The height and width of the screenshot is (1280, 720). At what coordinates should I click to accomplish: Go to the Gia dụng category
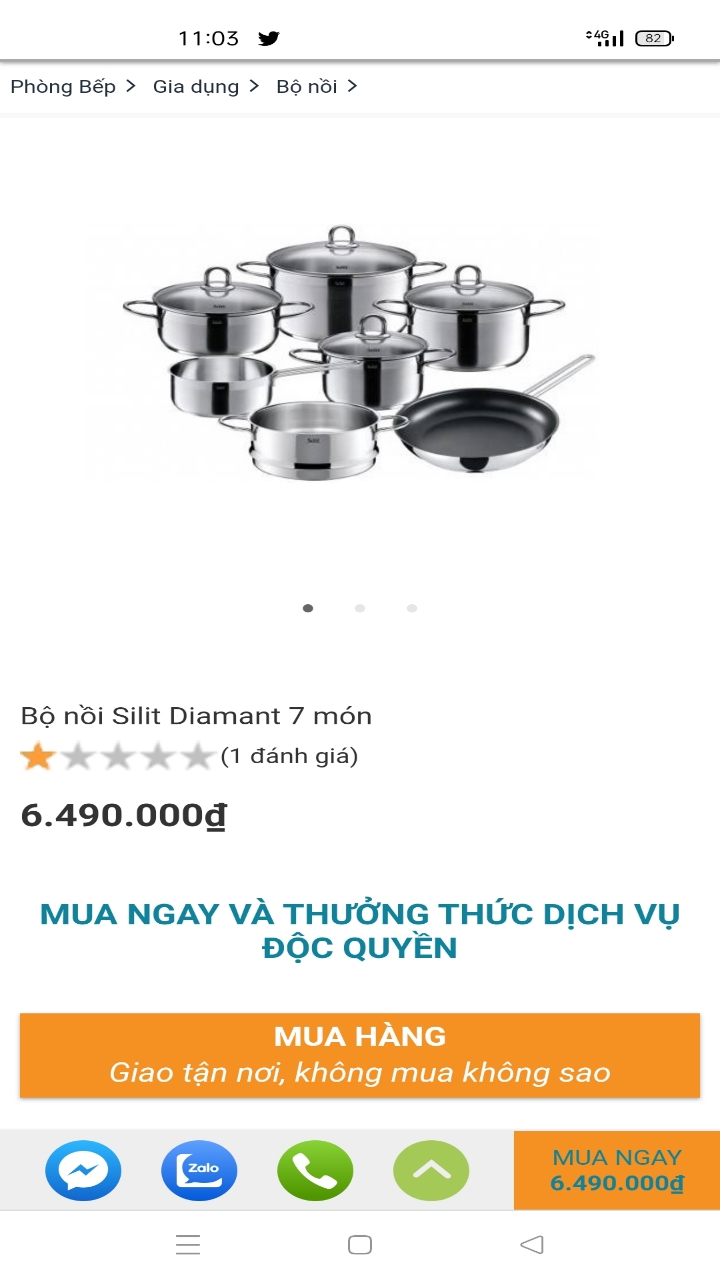pyautogui.click(x=196, y=86)
